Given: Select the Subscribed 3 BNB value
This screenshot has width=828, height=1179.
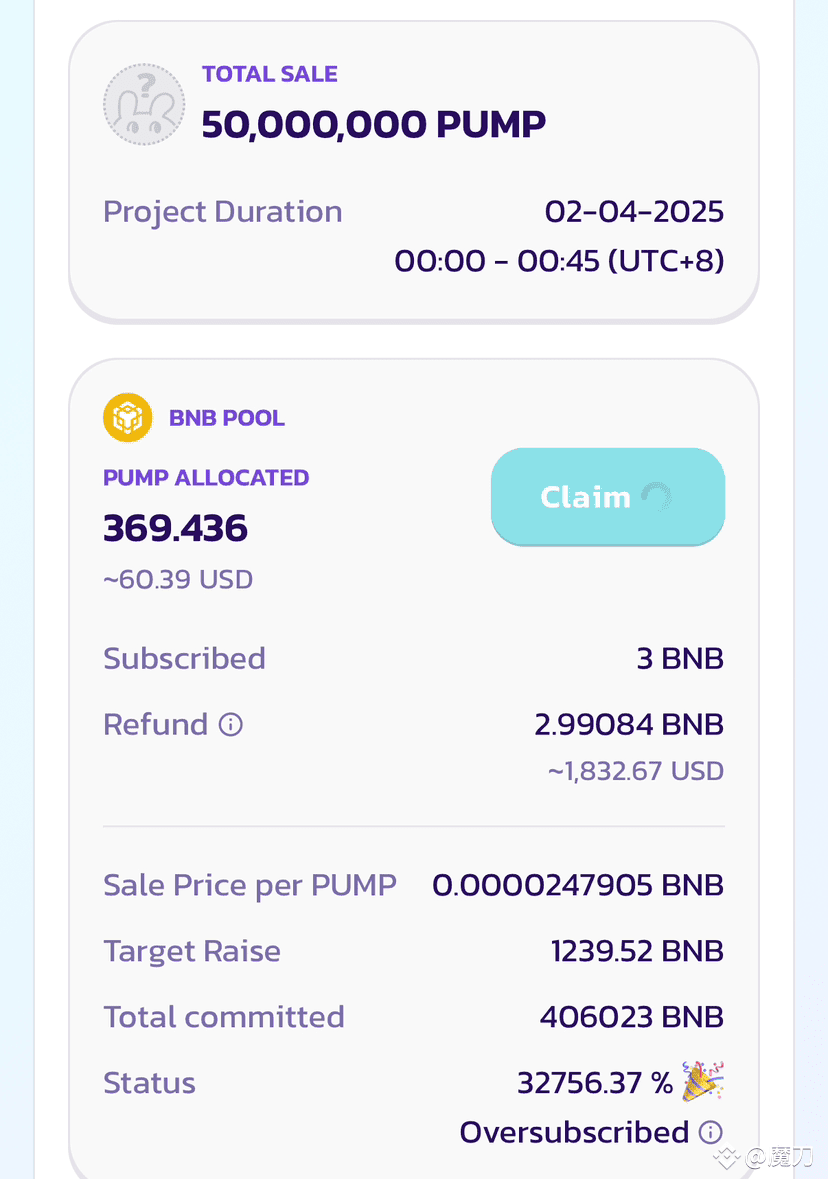Looking at the screenshot, I should point(680,658).
